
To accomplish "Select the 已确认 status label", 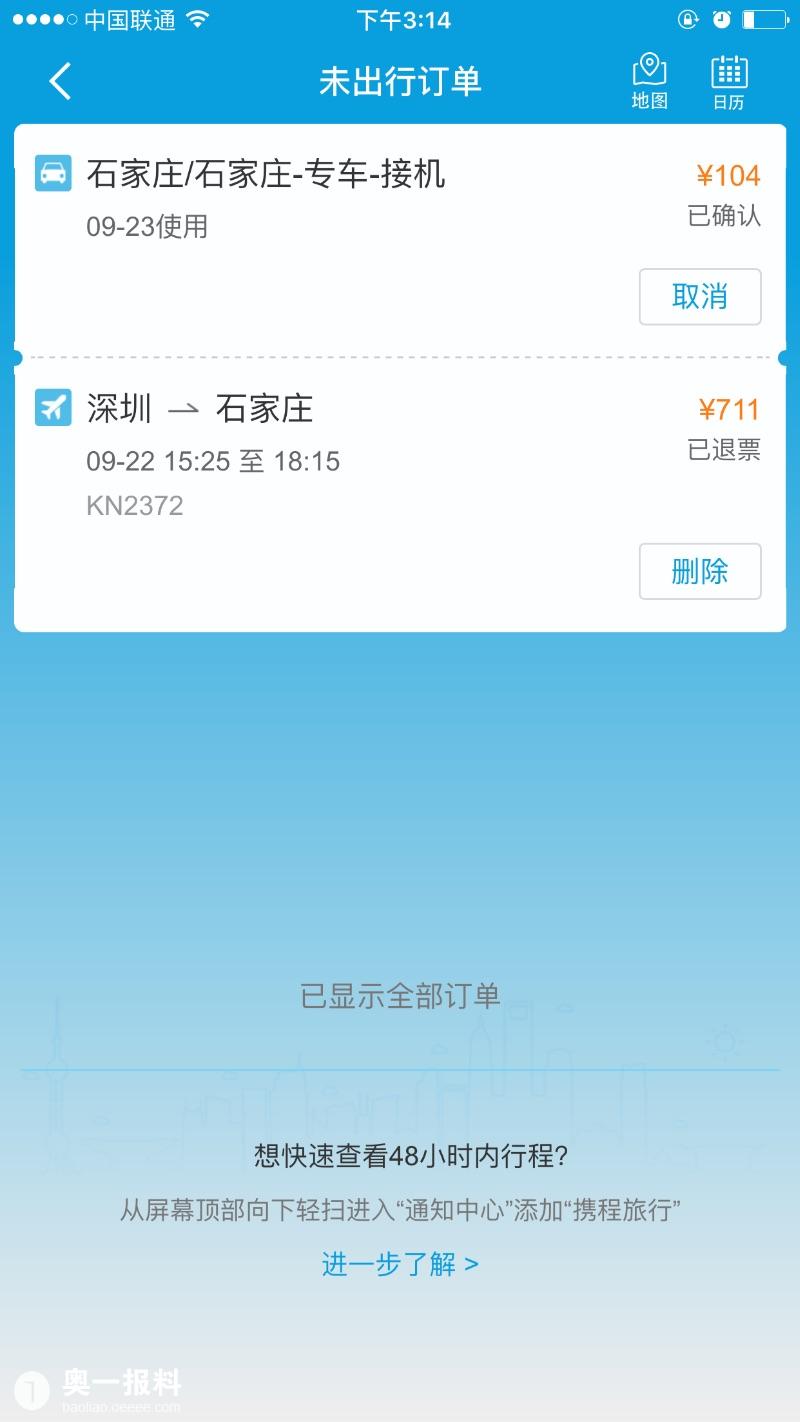I will point(725,214).
